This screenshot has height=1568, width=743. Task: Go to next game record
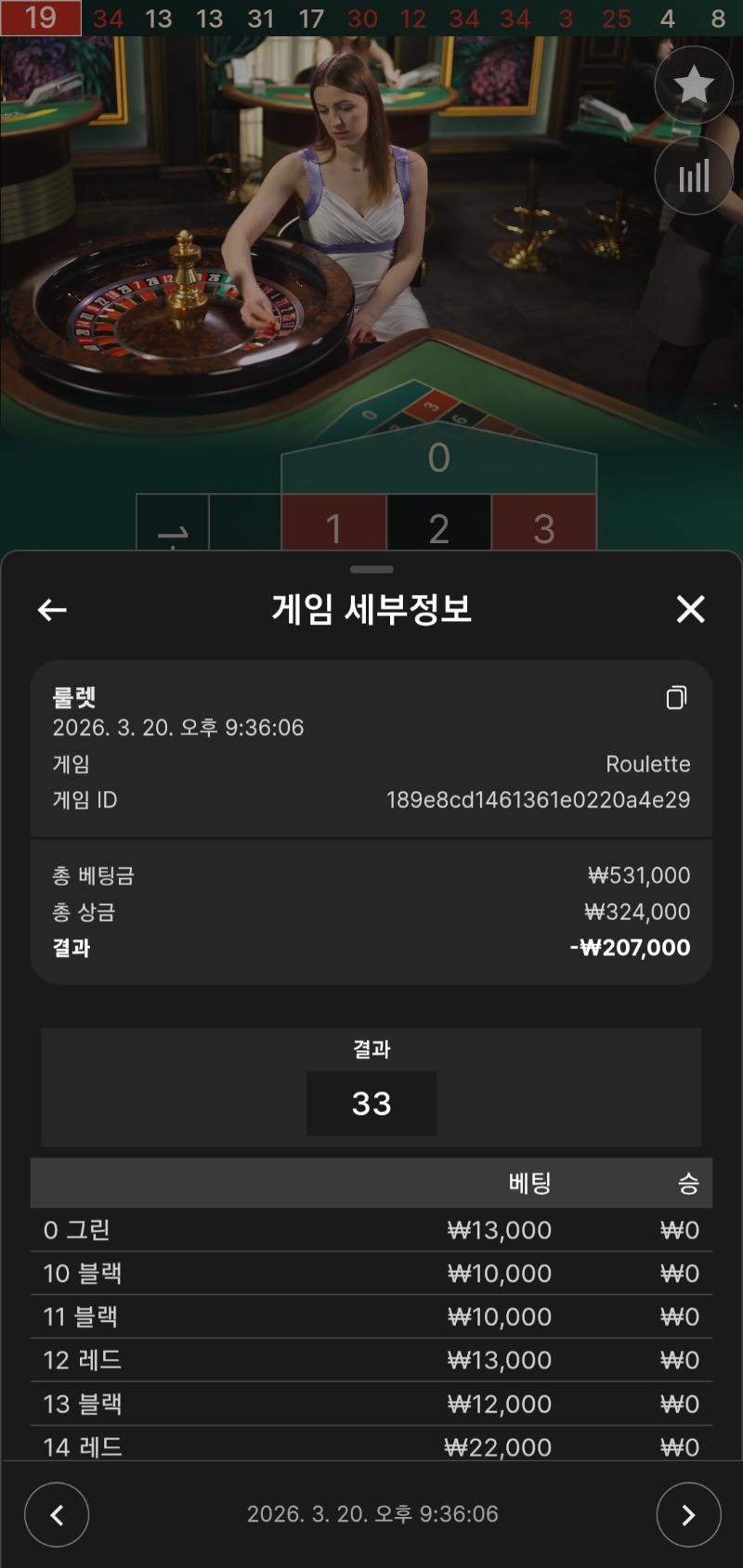[688, 1515]
